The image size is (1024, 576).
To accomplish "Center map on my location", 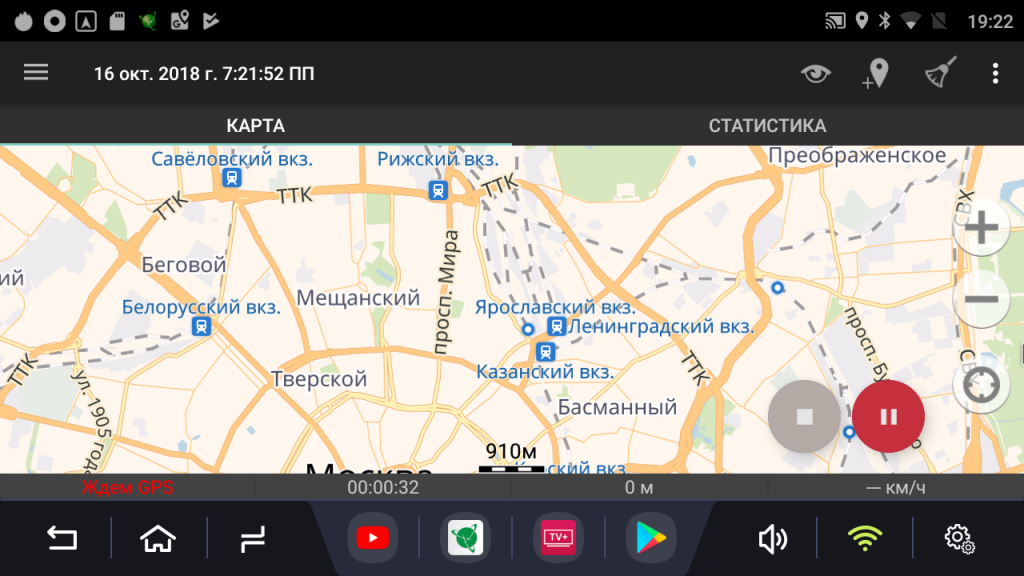I will [981, 385].
